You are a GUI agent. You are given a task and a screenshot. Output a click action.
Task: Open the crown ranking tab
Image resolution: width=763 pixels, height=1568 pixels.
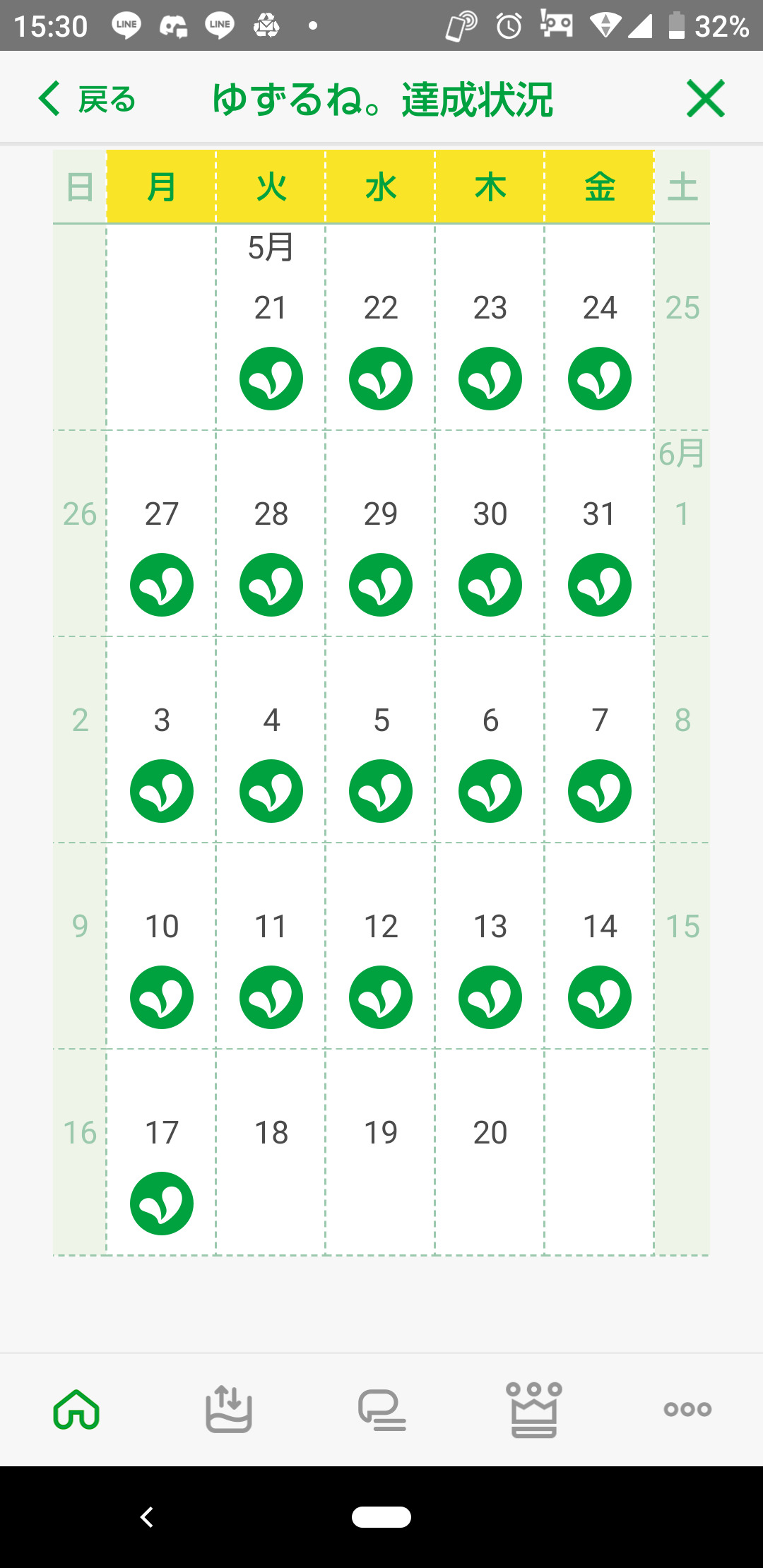point(534,1410)
